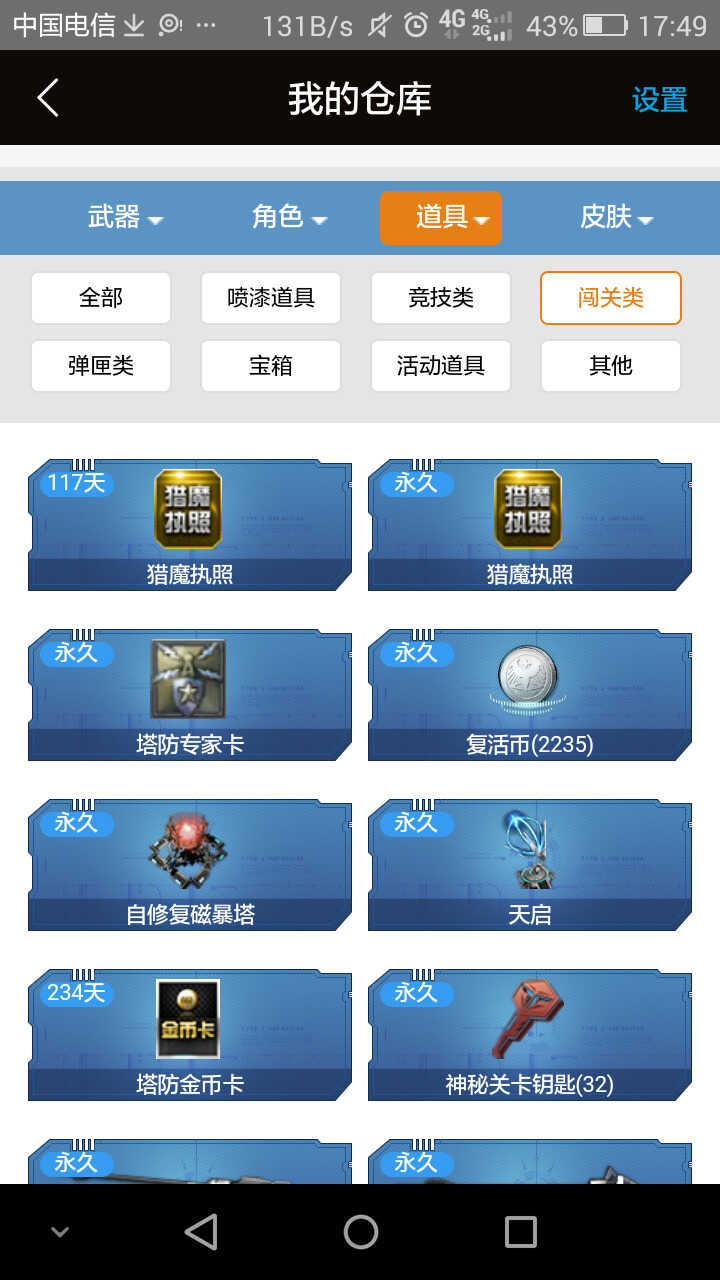Screen dimensions: 720x1280
Task: Filter by 喷漆道具
Action: pyautogui.click(x=271, y=298)
